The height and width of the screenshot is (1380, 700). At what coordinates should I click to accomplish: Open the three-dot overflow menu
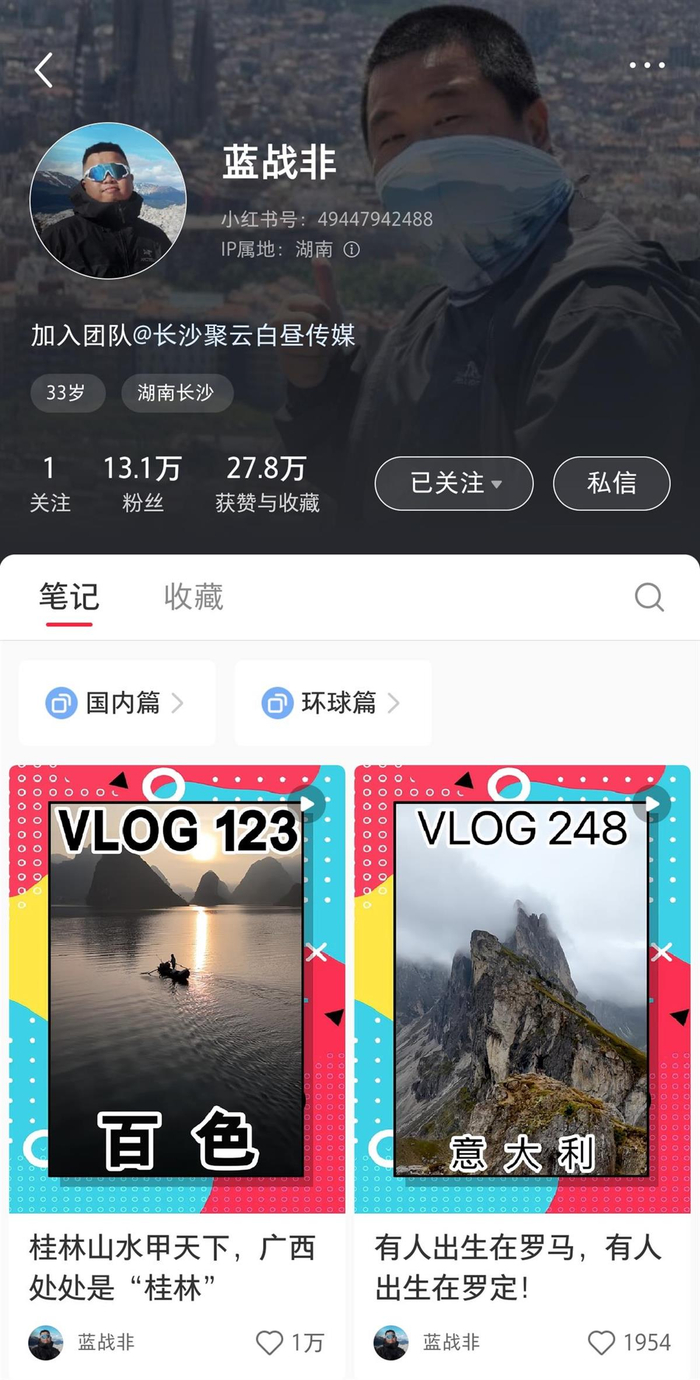coord(647,66)
